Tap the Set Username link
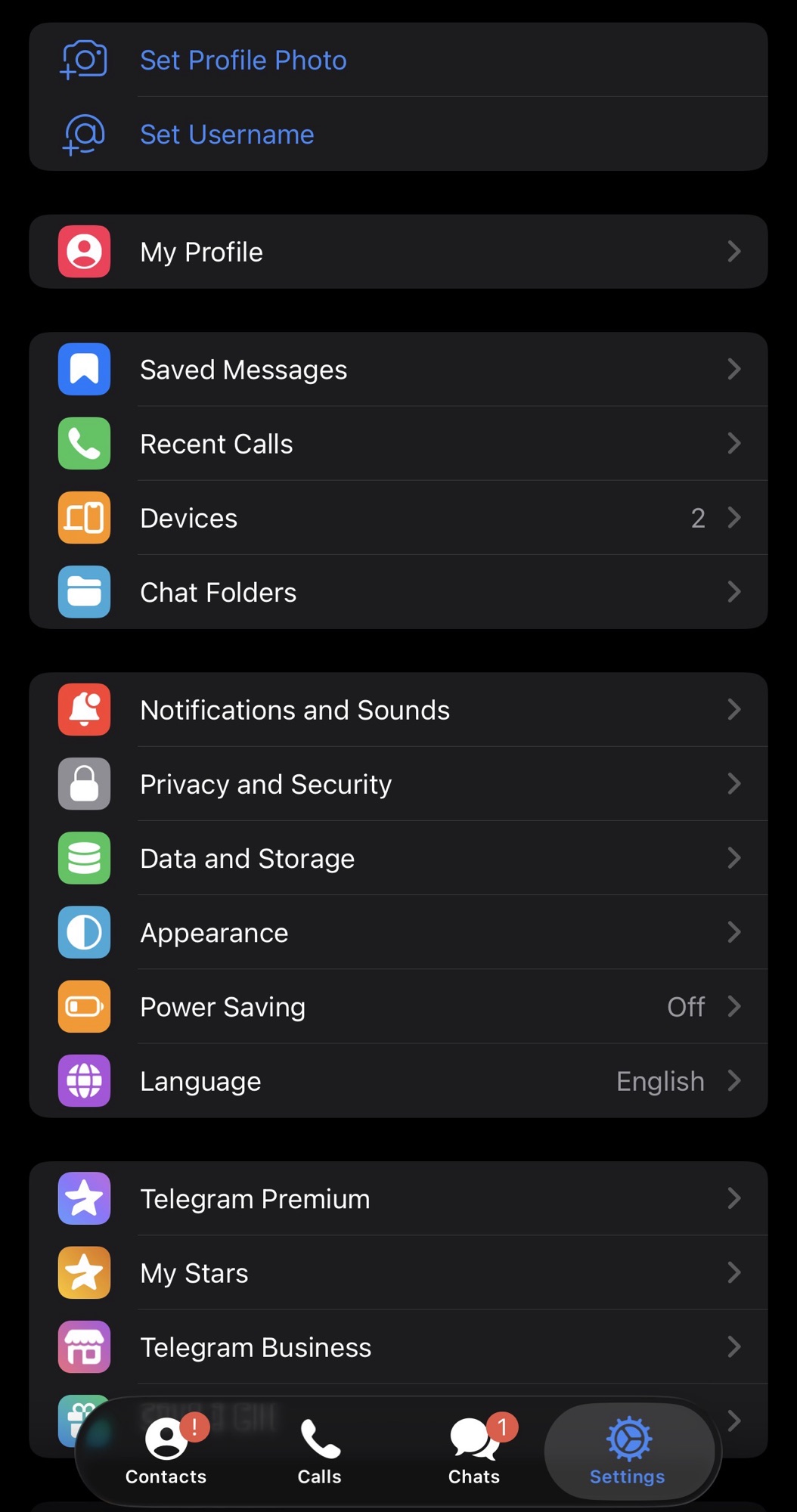Screen dimensions: 797x1512 pos(226,134)
